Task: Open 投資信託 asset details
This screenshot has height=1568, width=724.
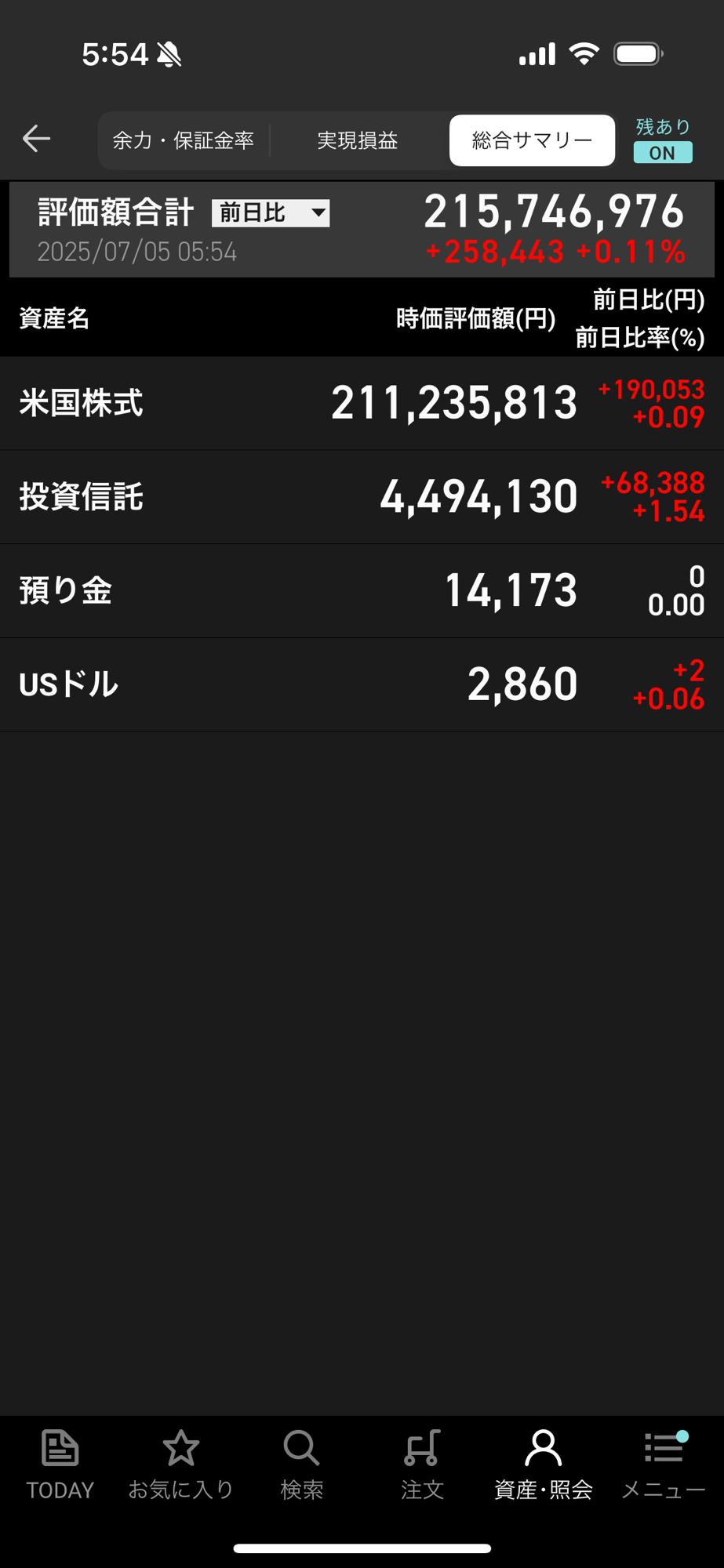Action: pyautogui.click(x=362, y=497)
